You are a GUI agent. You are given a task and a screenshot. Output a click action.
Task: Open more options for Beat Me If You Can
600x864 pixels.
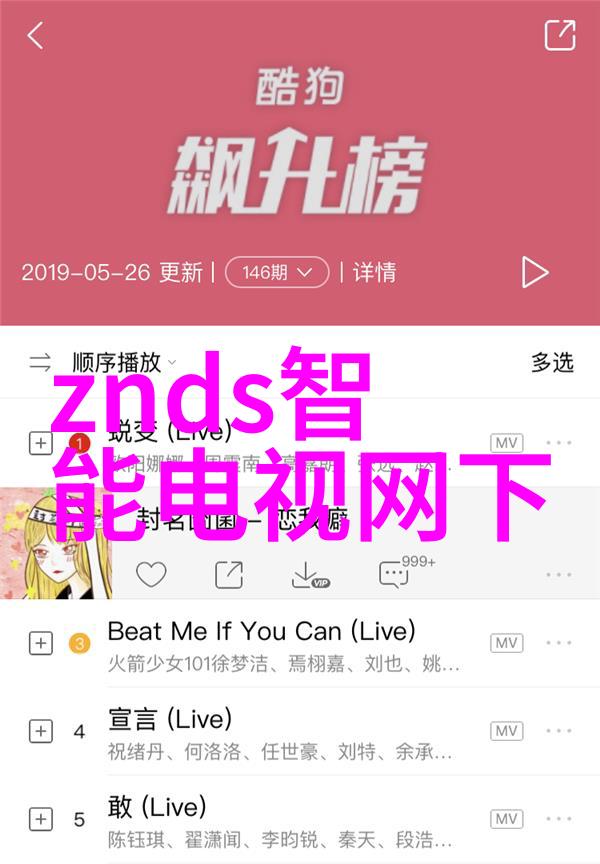pos(558,643)
